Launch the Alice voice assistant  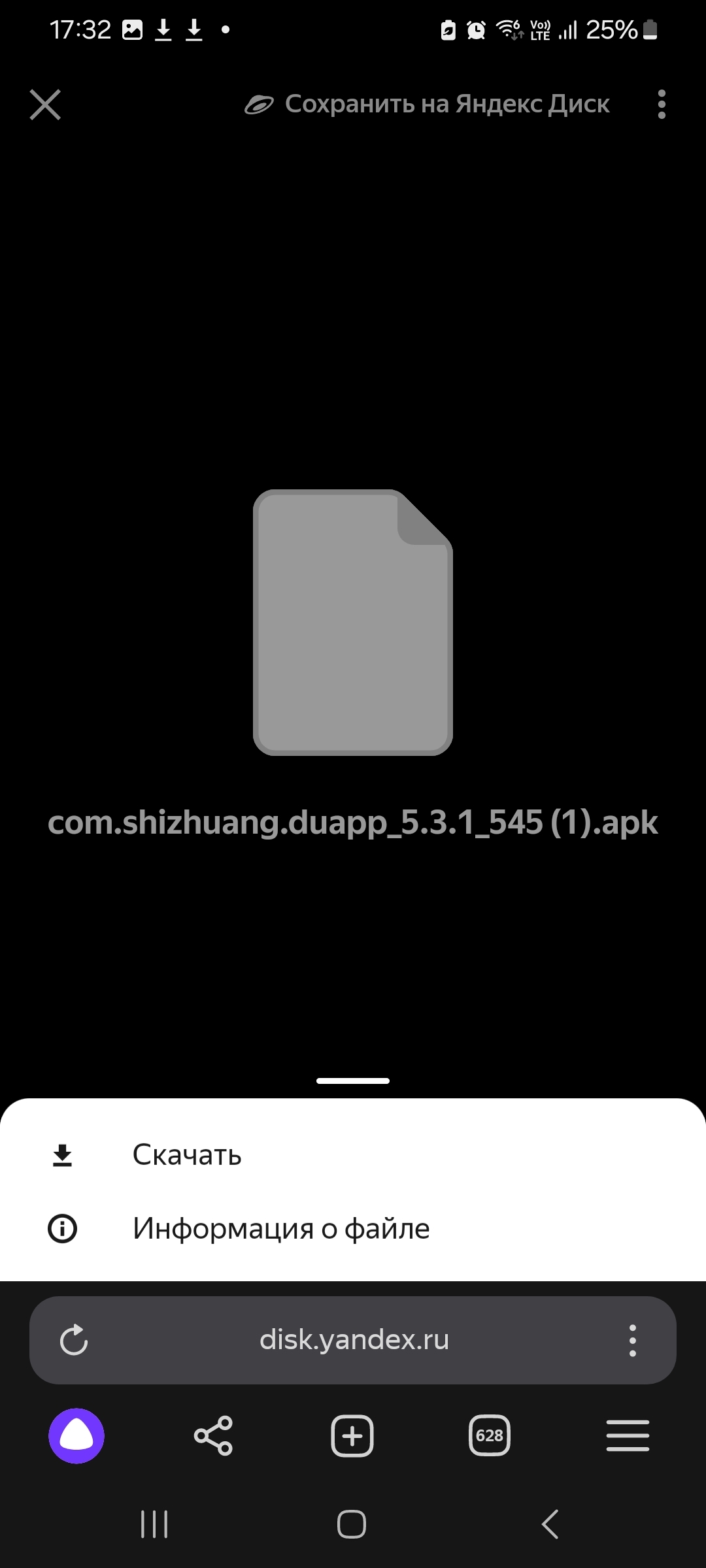(76, 1435)
